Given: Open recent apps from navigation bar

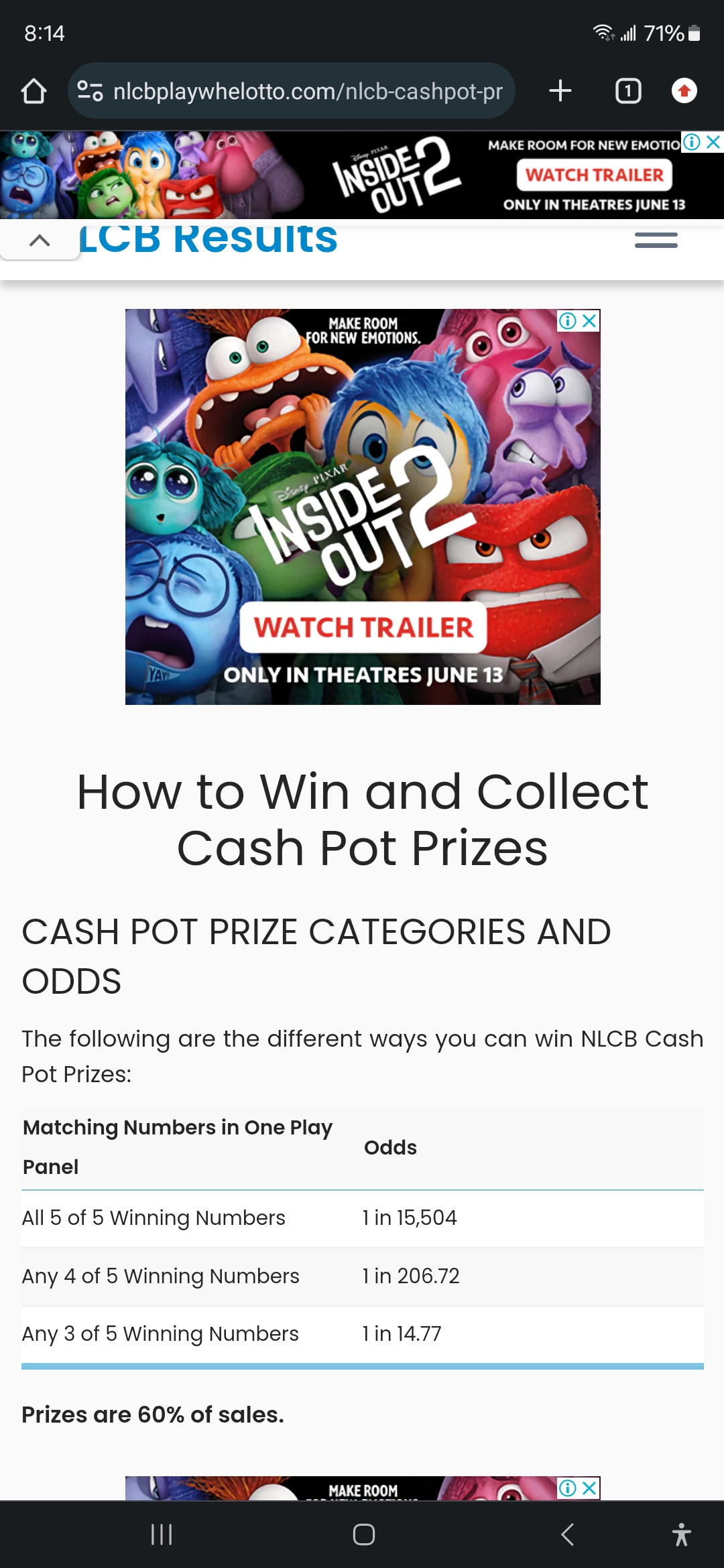Looking at the screenshot, I should (x=162, y=1534).
